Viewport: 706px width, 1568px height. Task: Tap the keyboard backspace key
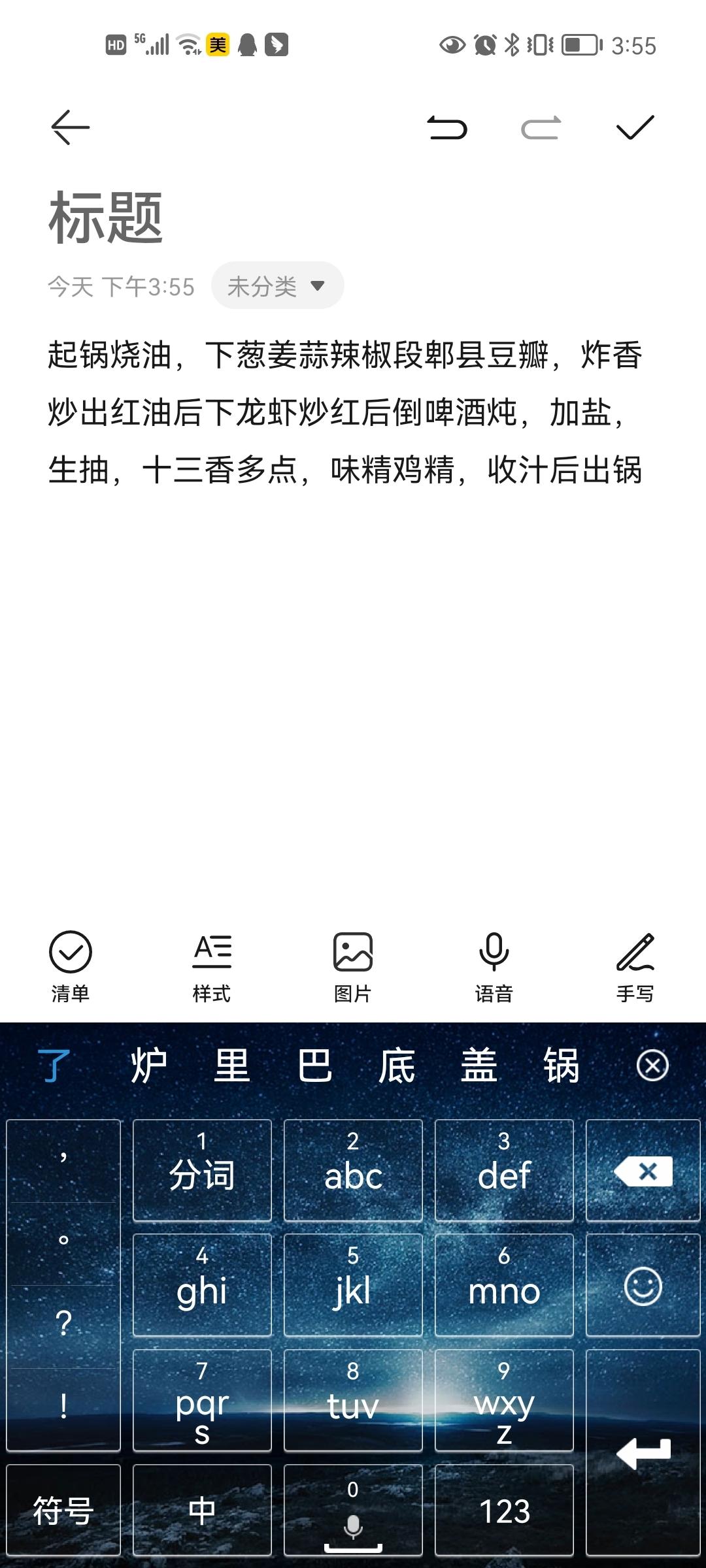tap(643, 1171)
